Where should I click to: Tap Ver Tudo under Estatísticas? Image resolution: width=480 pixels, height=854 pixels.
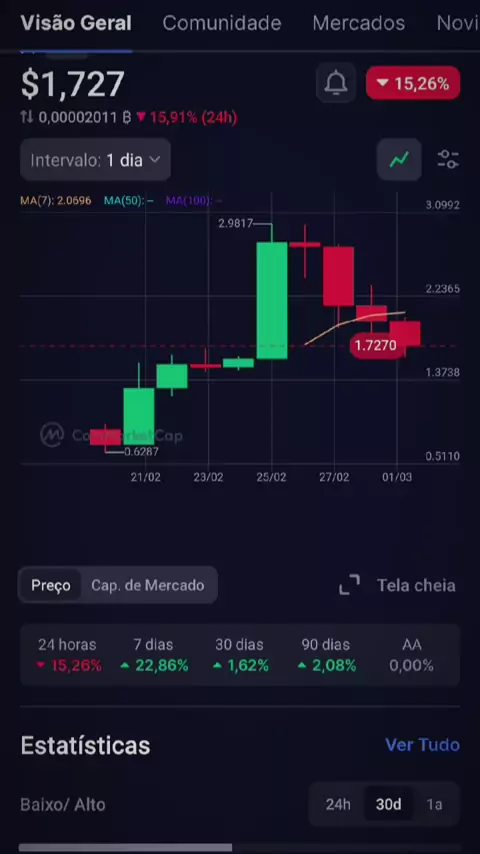(x=422, y=745)
